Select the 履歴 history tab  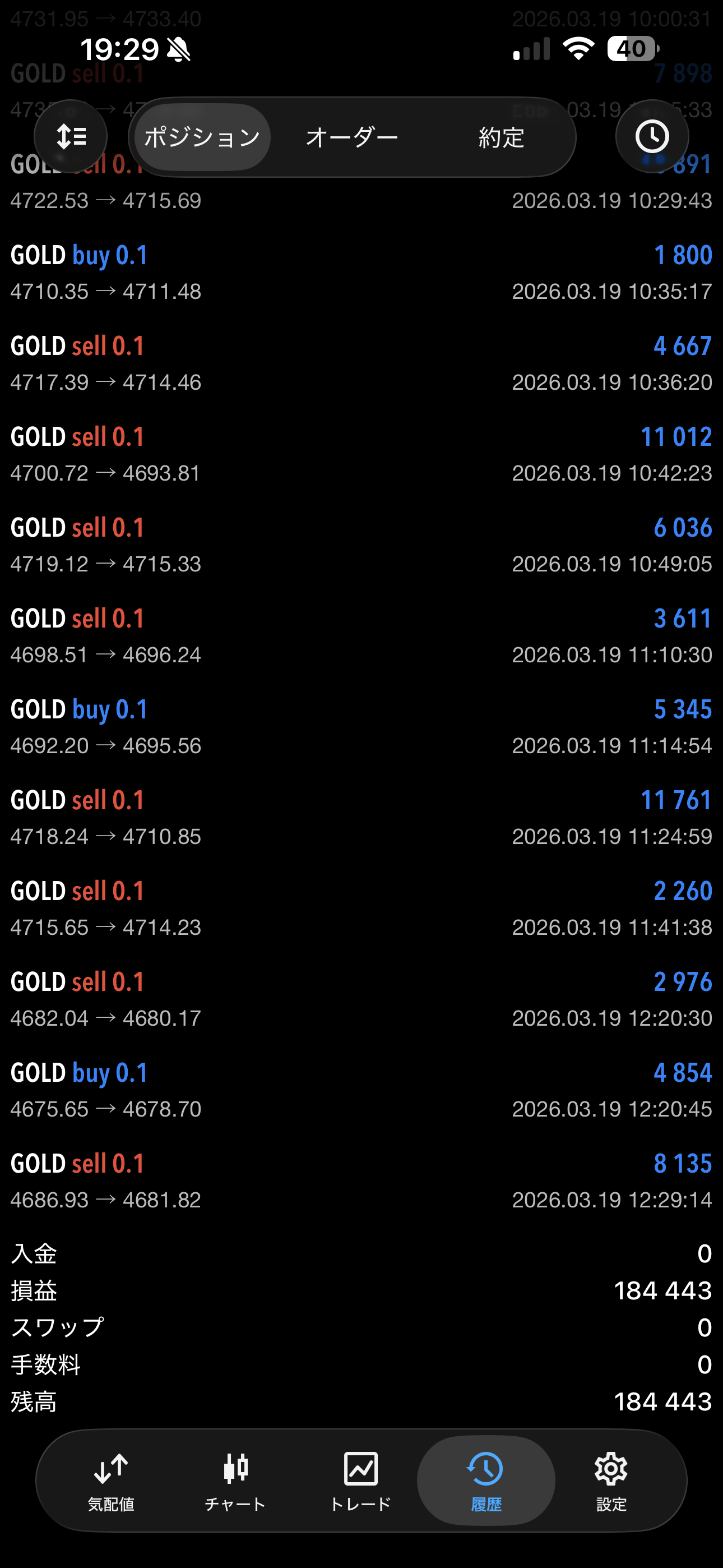486,1481
